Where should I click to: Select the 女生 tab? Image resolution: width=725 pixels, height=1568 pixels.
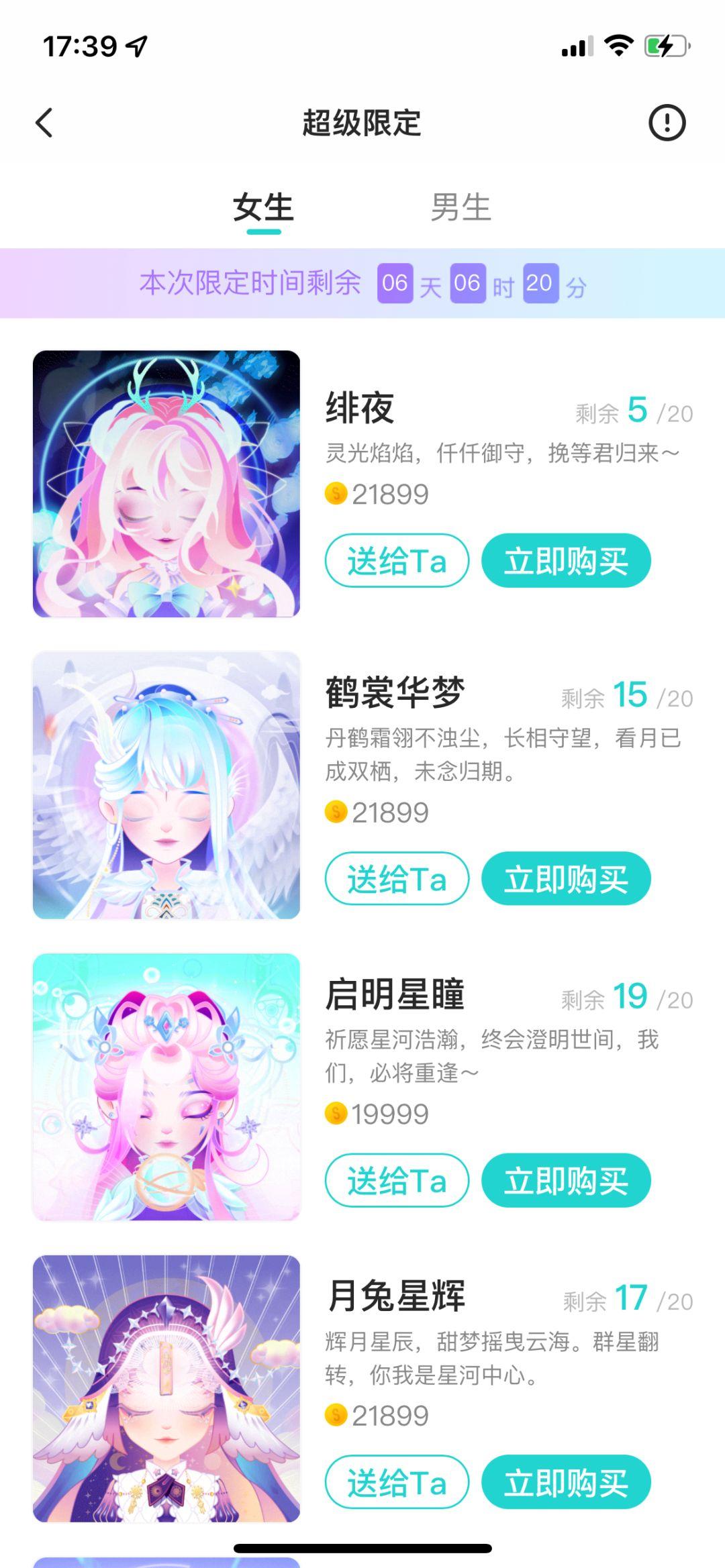pos(263,209)
